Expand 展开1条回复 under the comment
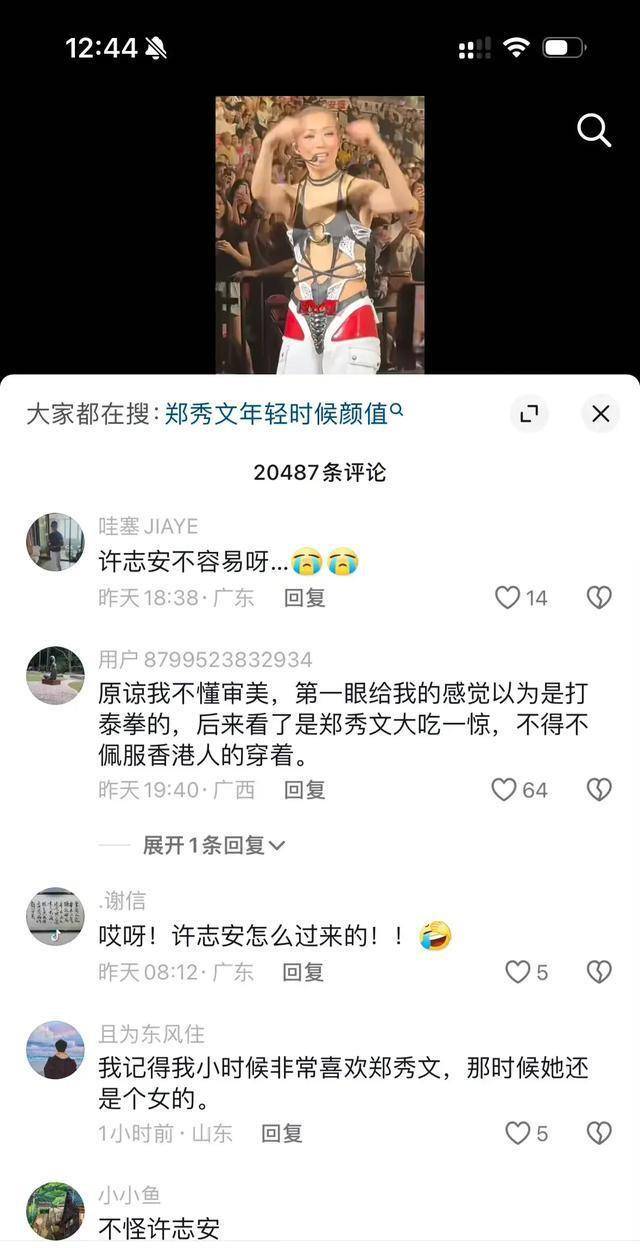This screenshot has height=1248, width=640. (x=213, y=845)
